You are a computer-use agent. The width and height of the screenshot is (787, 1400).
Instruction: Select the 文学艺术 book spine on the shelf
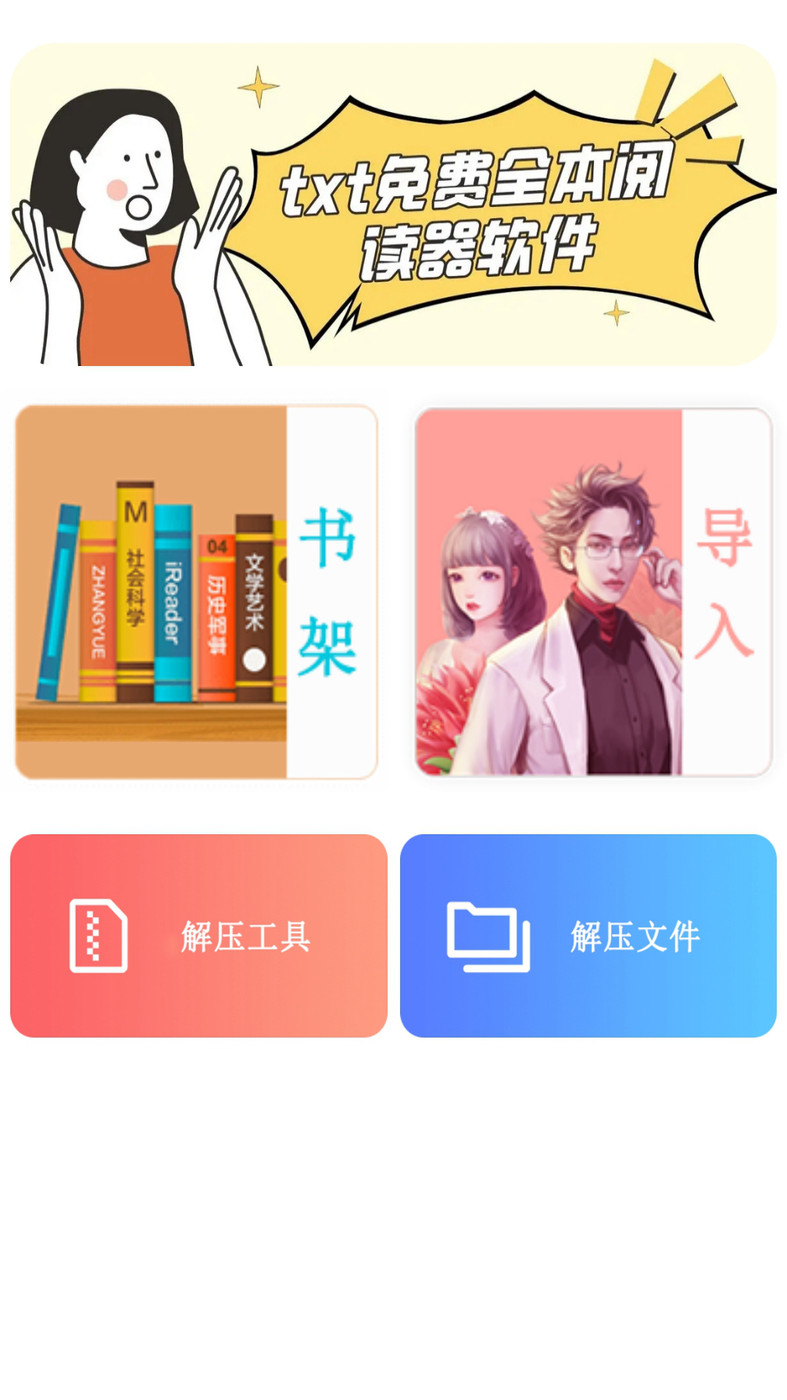(253, 590)
